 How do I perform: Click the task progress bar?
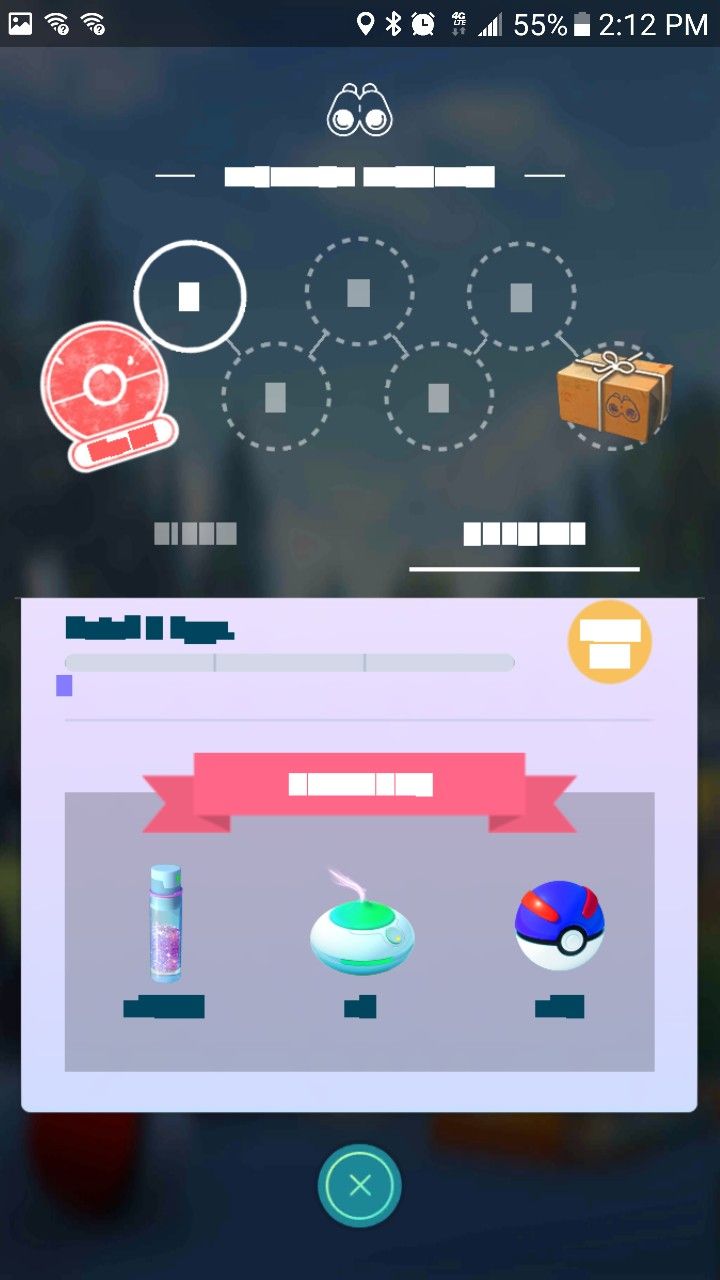tap(290, 662)
